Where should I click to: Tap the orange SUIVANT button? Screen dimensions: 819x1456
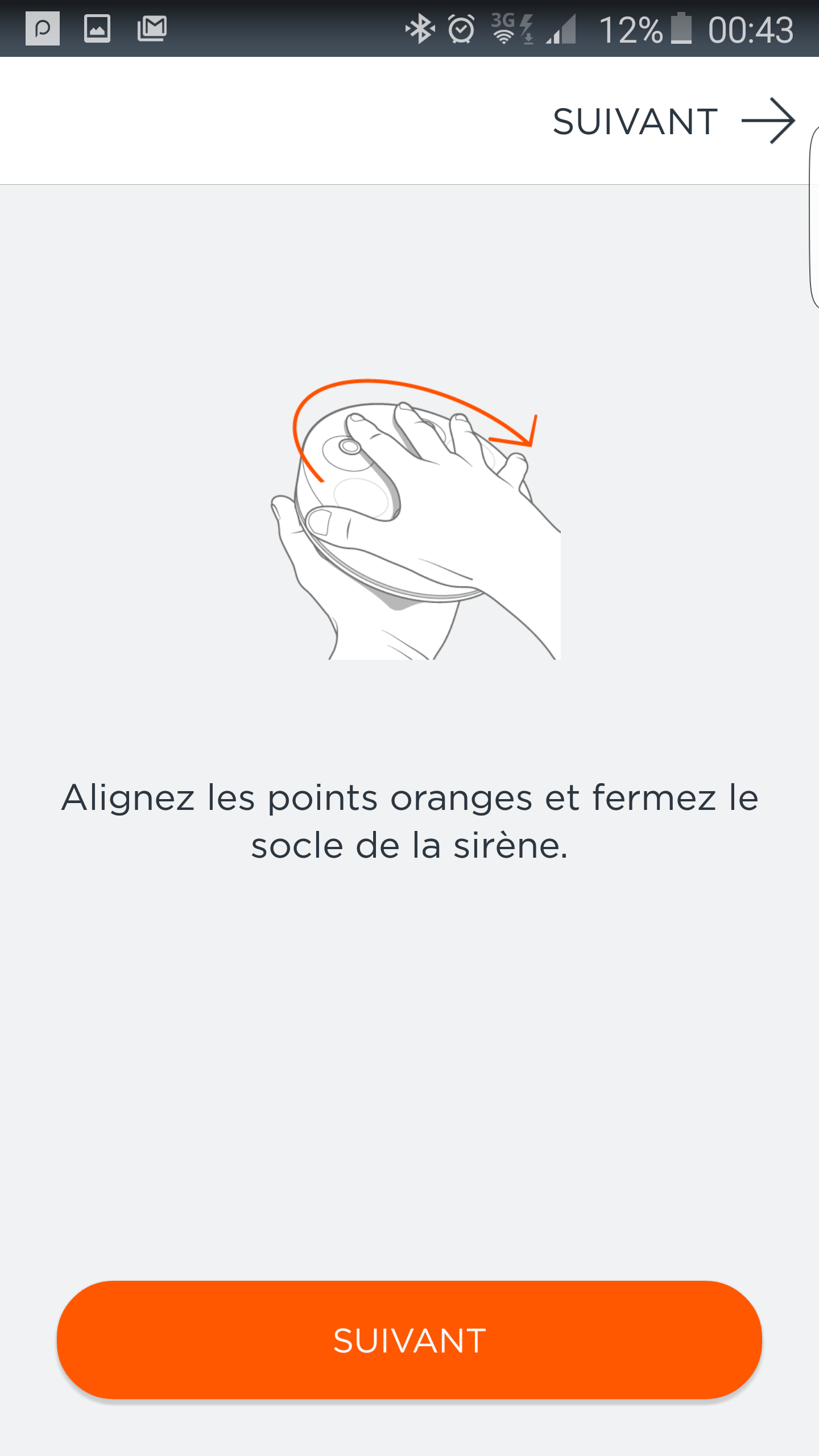409,1340
